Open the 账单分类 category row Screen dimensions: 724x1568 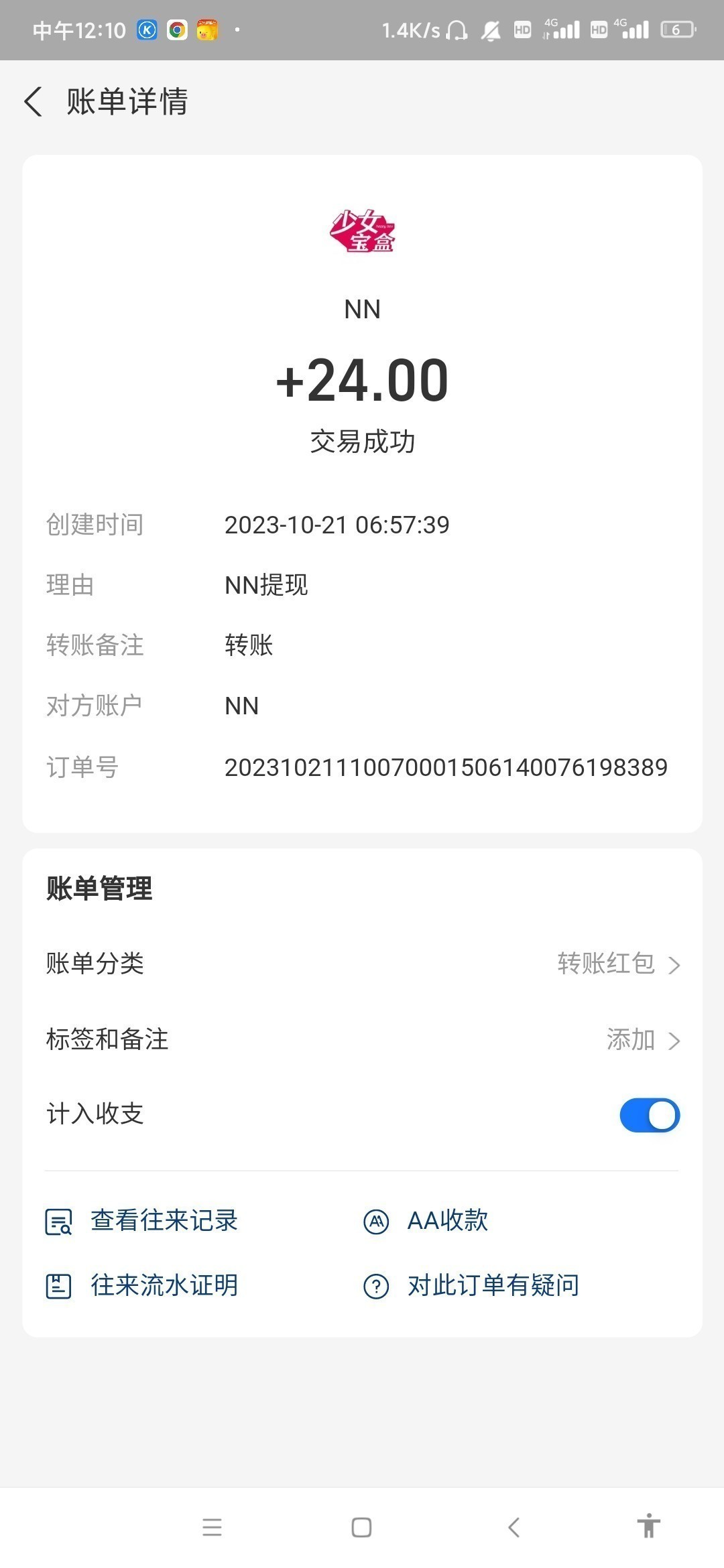(x=362, y=964)
